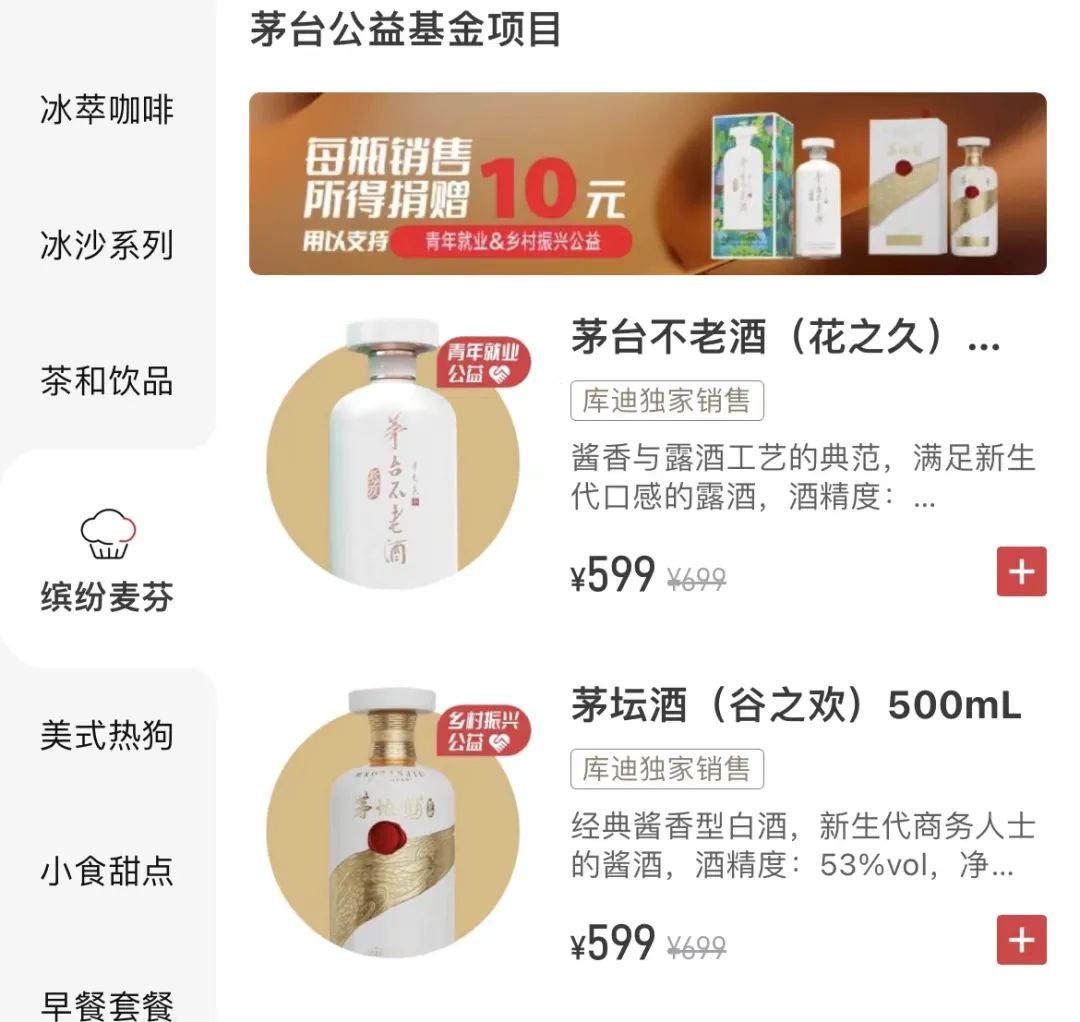
Task: Open the 每瓶销售所得捐赠10元 banner
Action: (647, 184)
